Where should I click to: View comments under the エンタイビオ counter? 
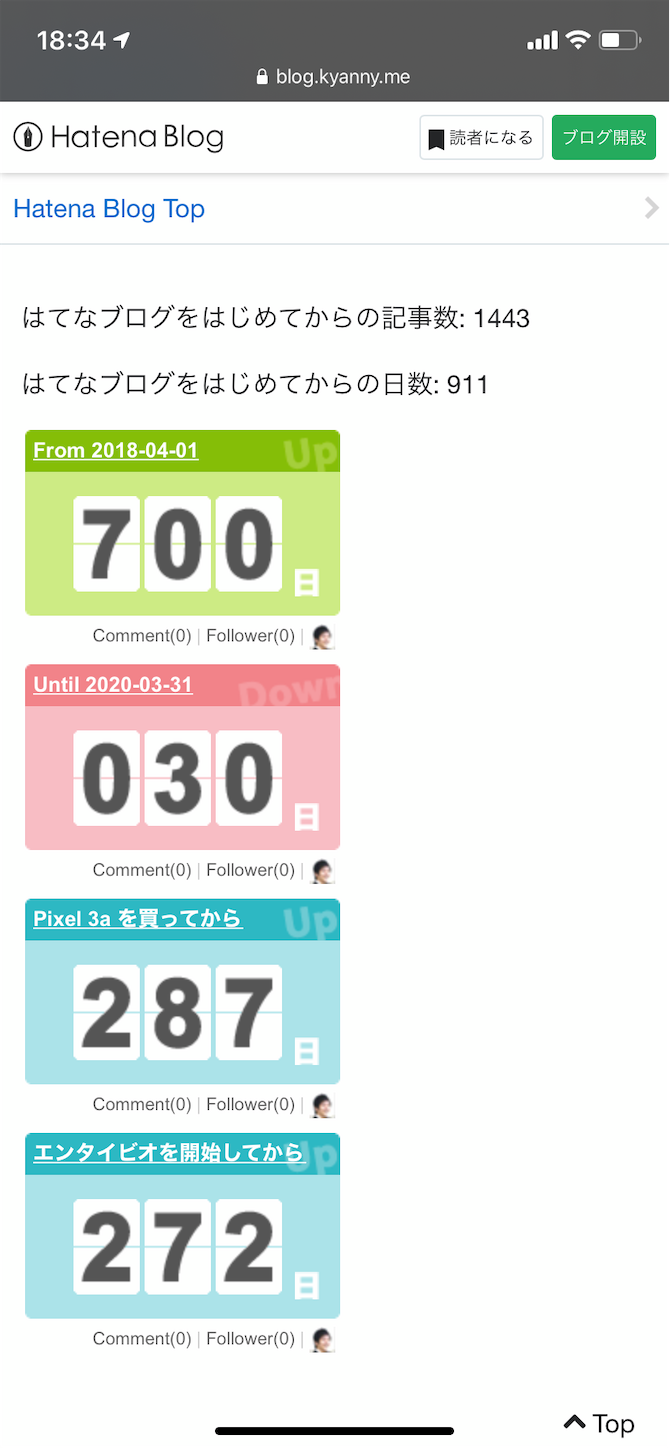coord(142,1339)
